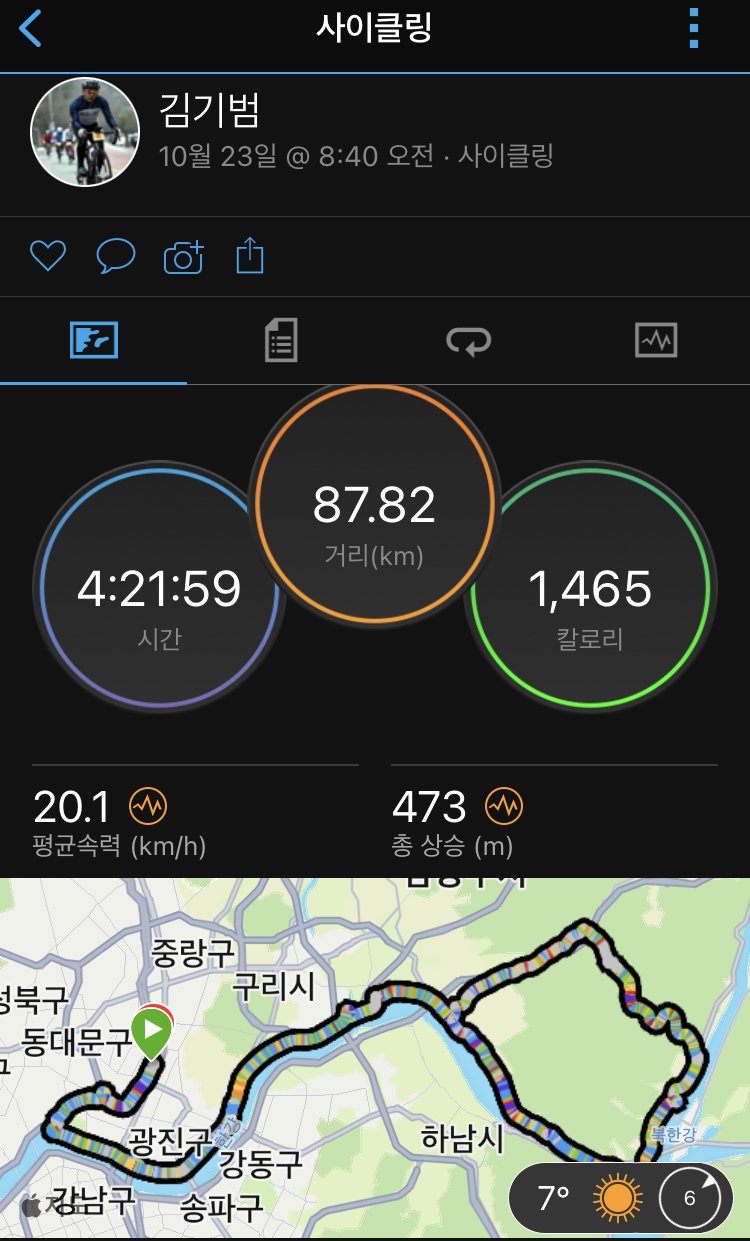Open 김기범's profile picture

coord(85,132)
